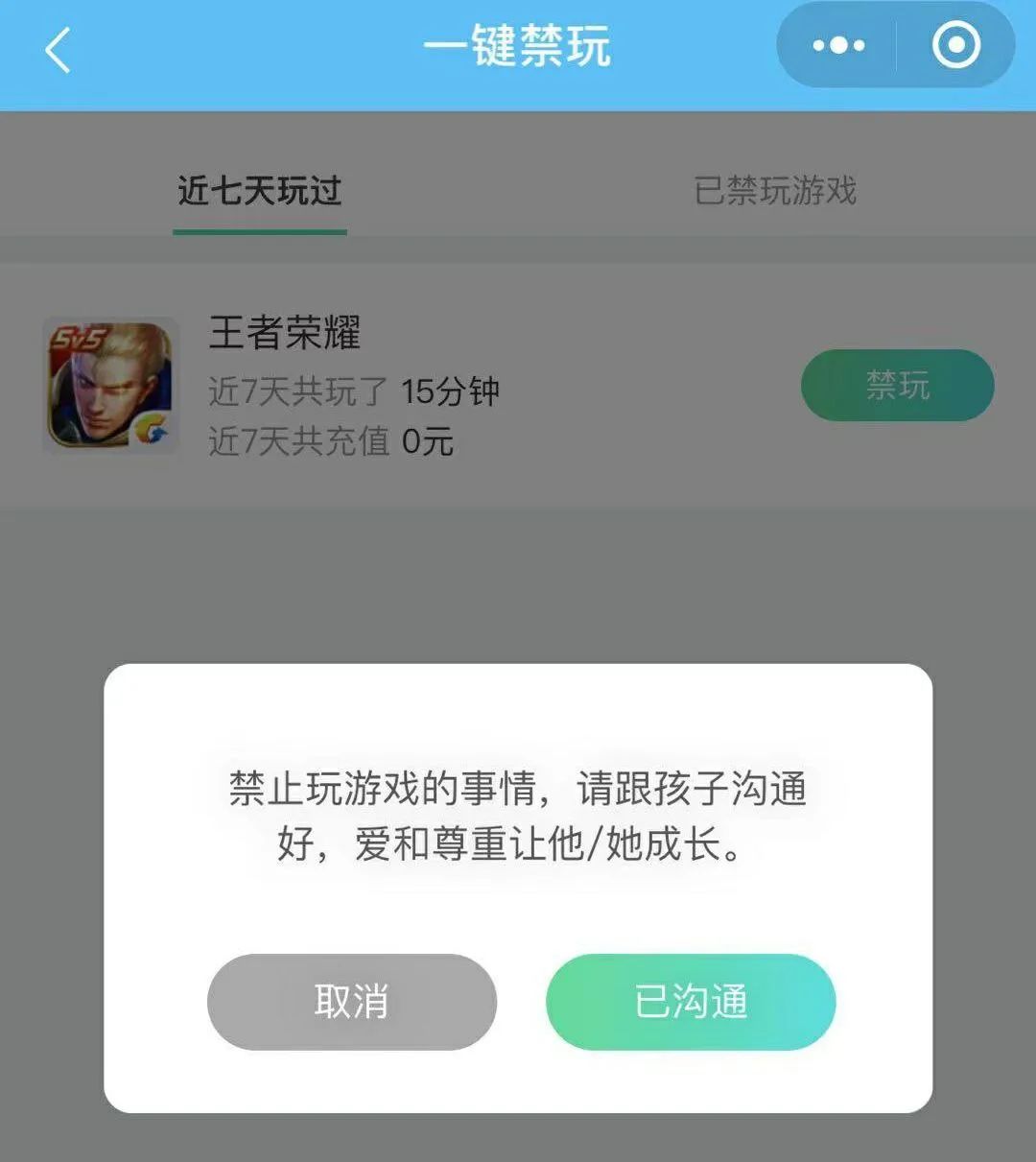Open the mini-program more options menu
Image resolution: width=1036 pixels, height=1162 pixels.
tap(838, 46)
